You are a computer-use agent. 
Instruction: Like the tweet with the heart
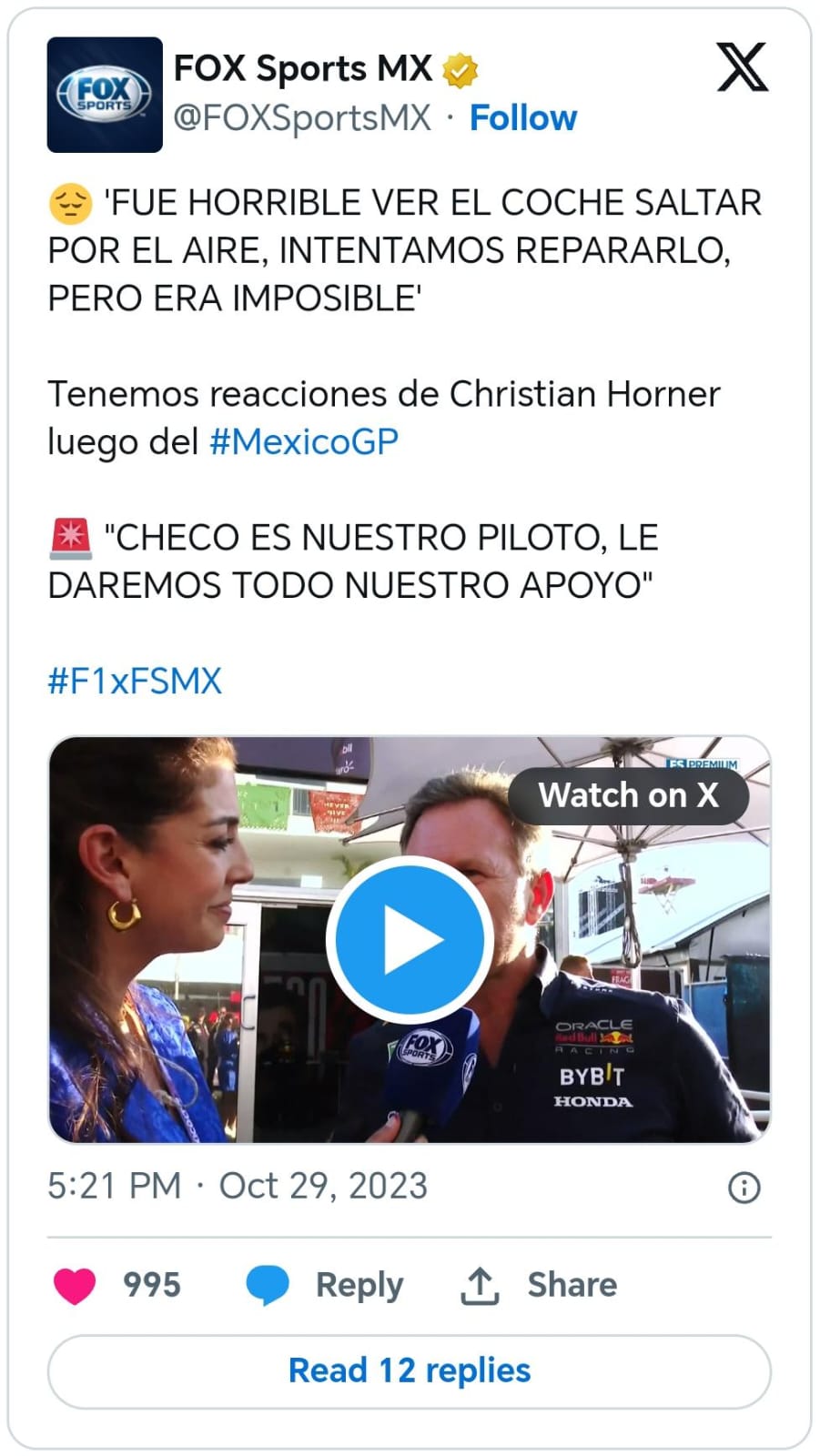[75, 1285]
